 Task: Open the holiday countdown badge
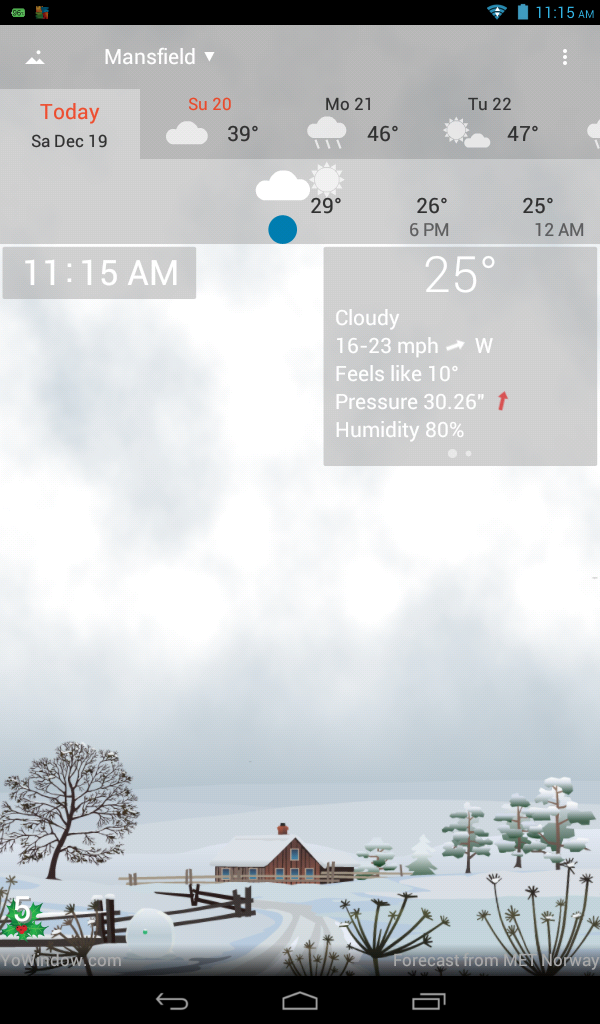(x=22, y=915)
